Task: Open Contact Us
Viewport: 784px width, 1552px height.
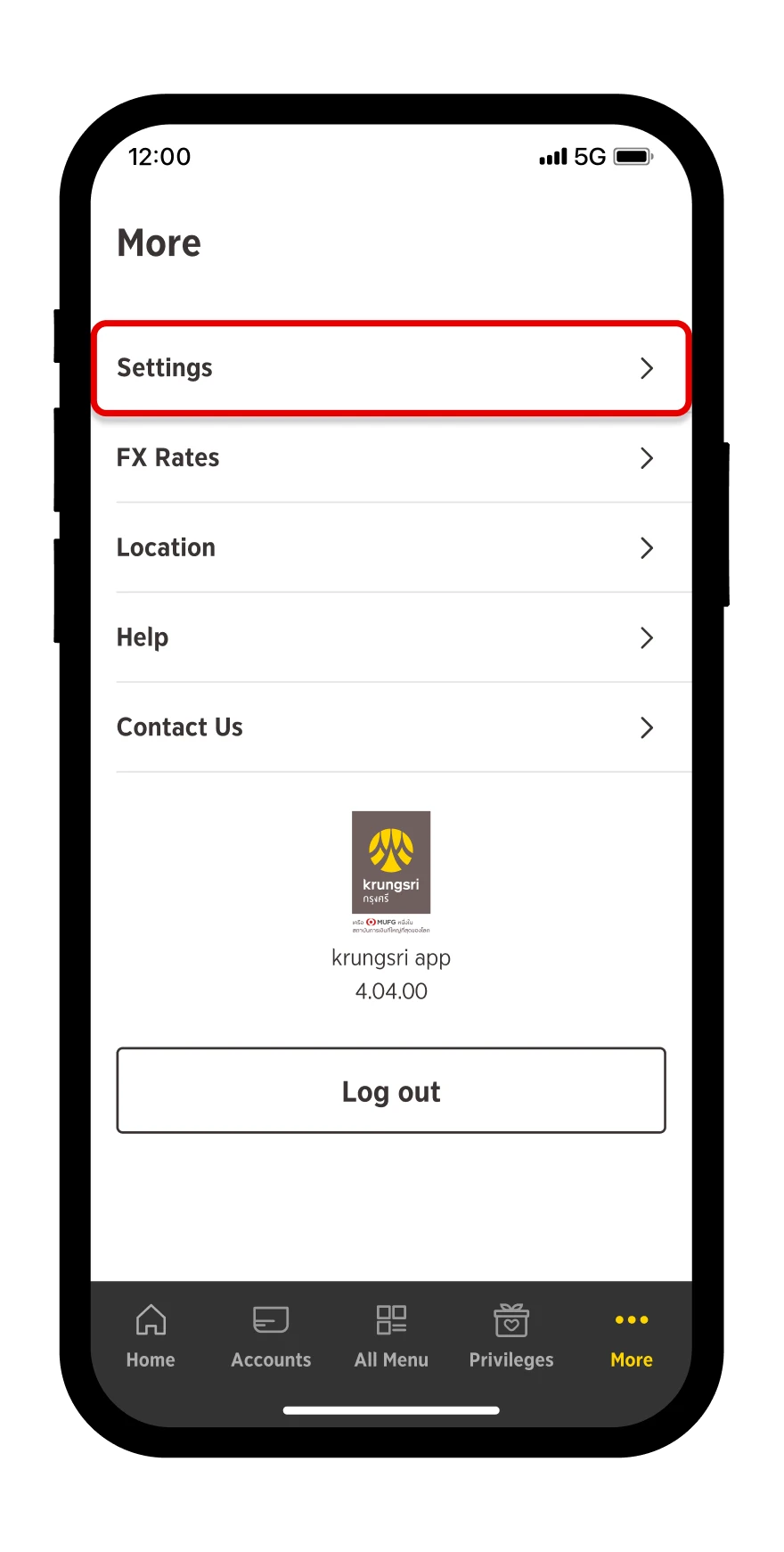Action: (x=391, y=728)
